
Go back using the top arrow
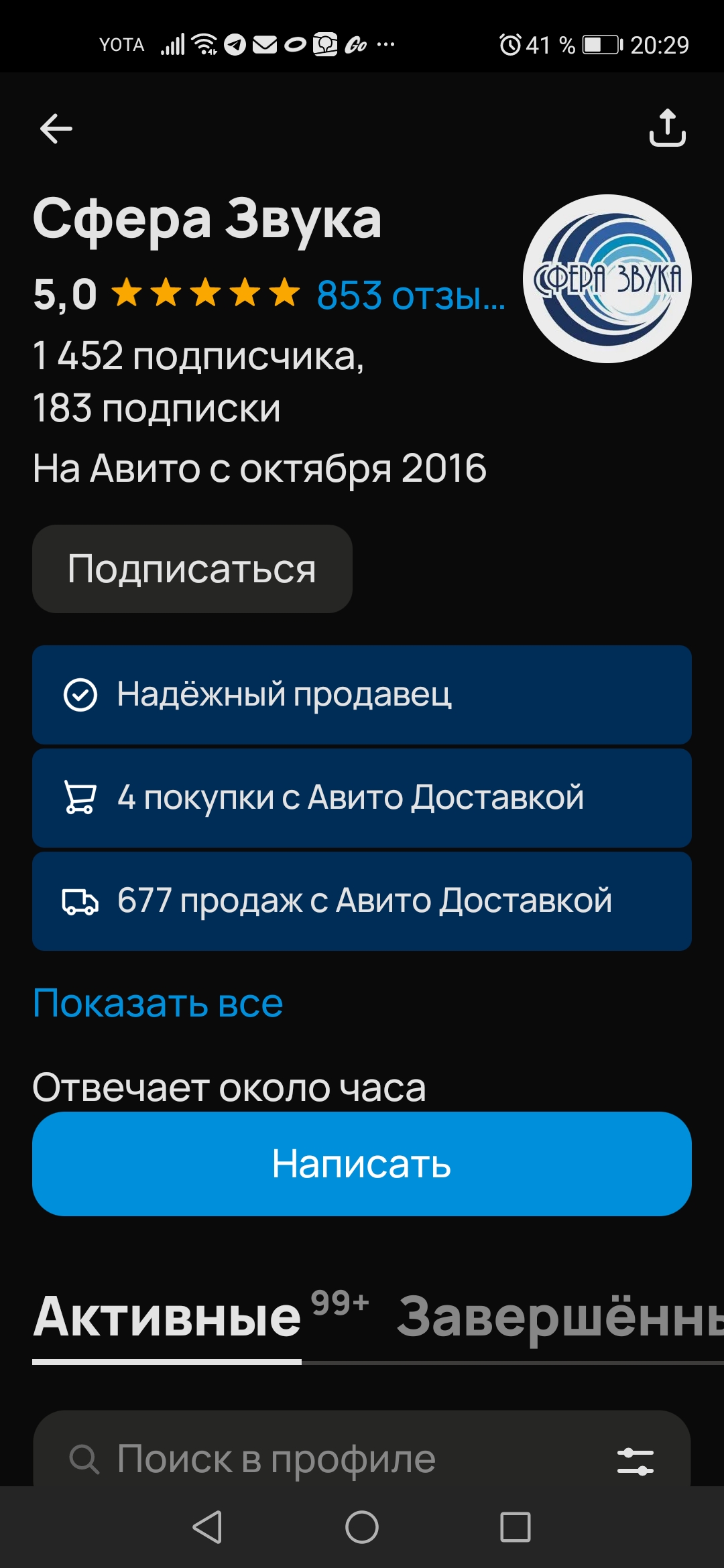pyautogui.click(x=56, y=129)
